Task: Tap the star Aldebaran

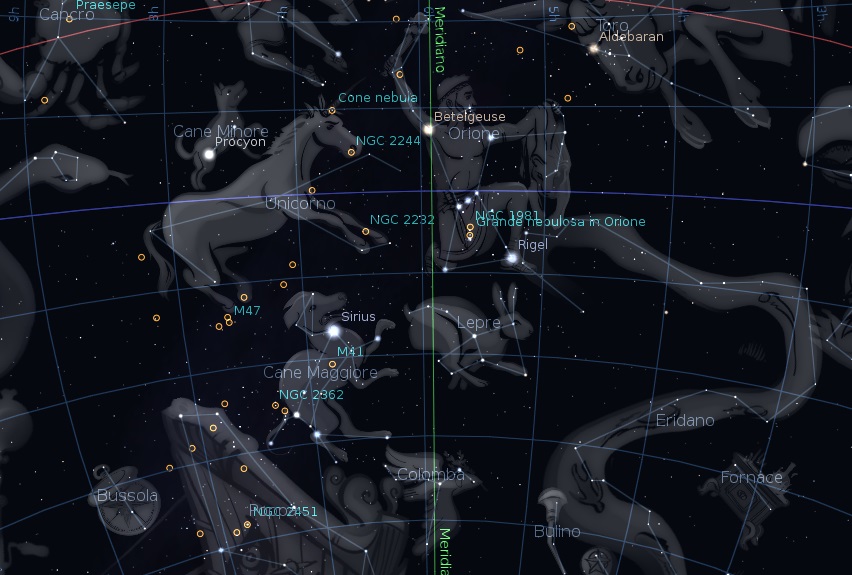Action: click(x=594, y=48)
